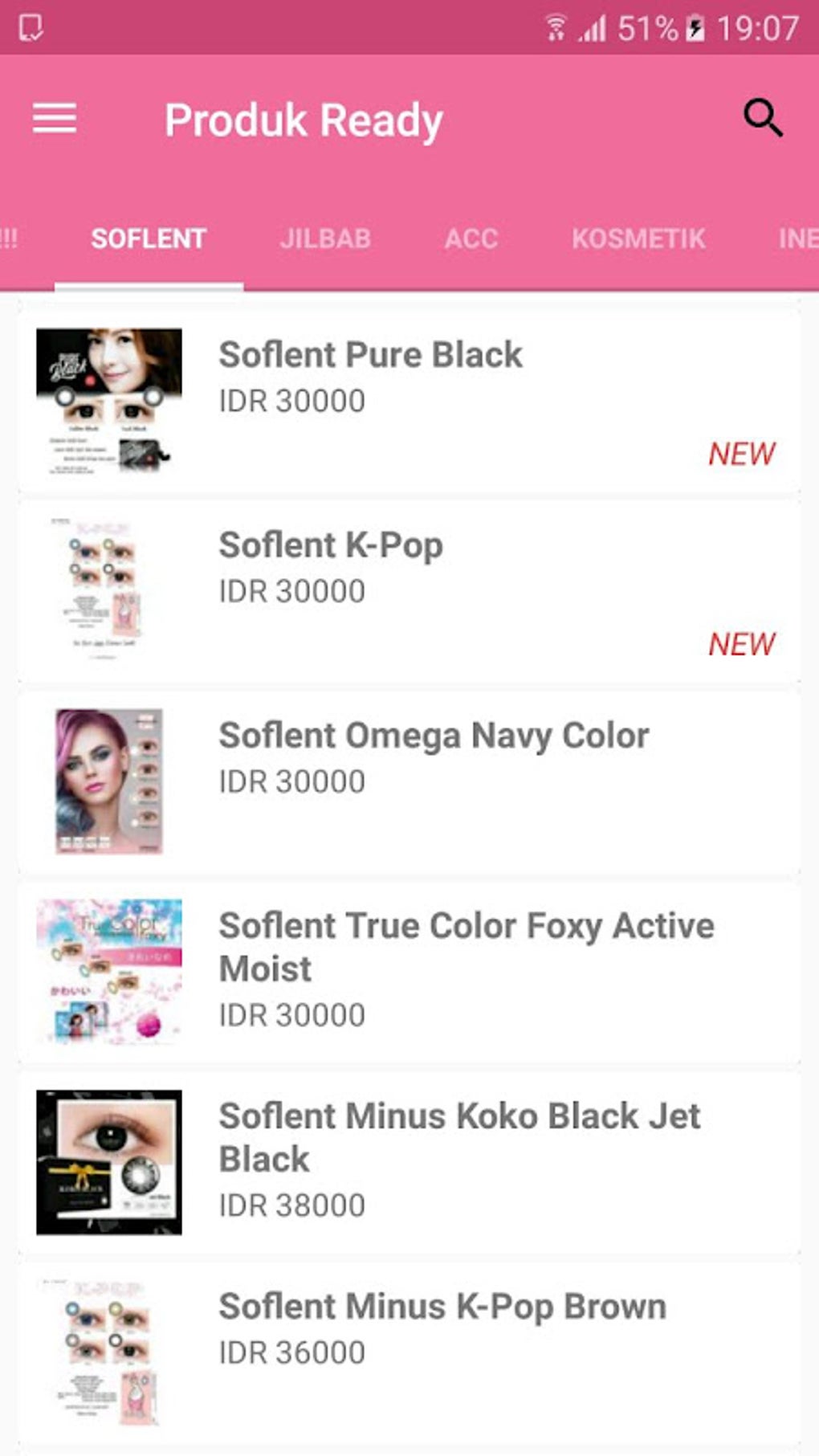Open Soflent Pure Black product
The width and height of the screenshot is (819, 1456).
click(x=409, y=400)
